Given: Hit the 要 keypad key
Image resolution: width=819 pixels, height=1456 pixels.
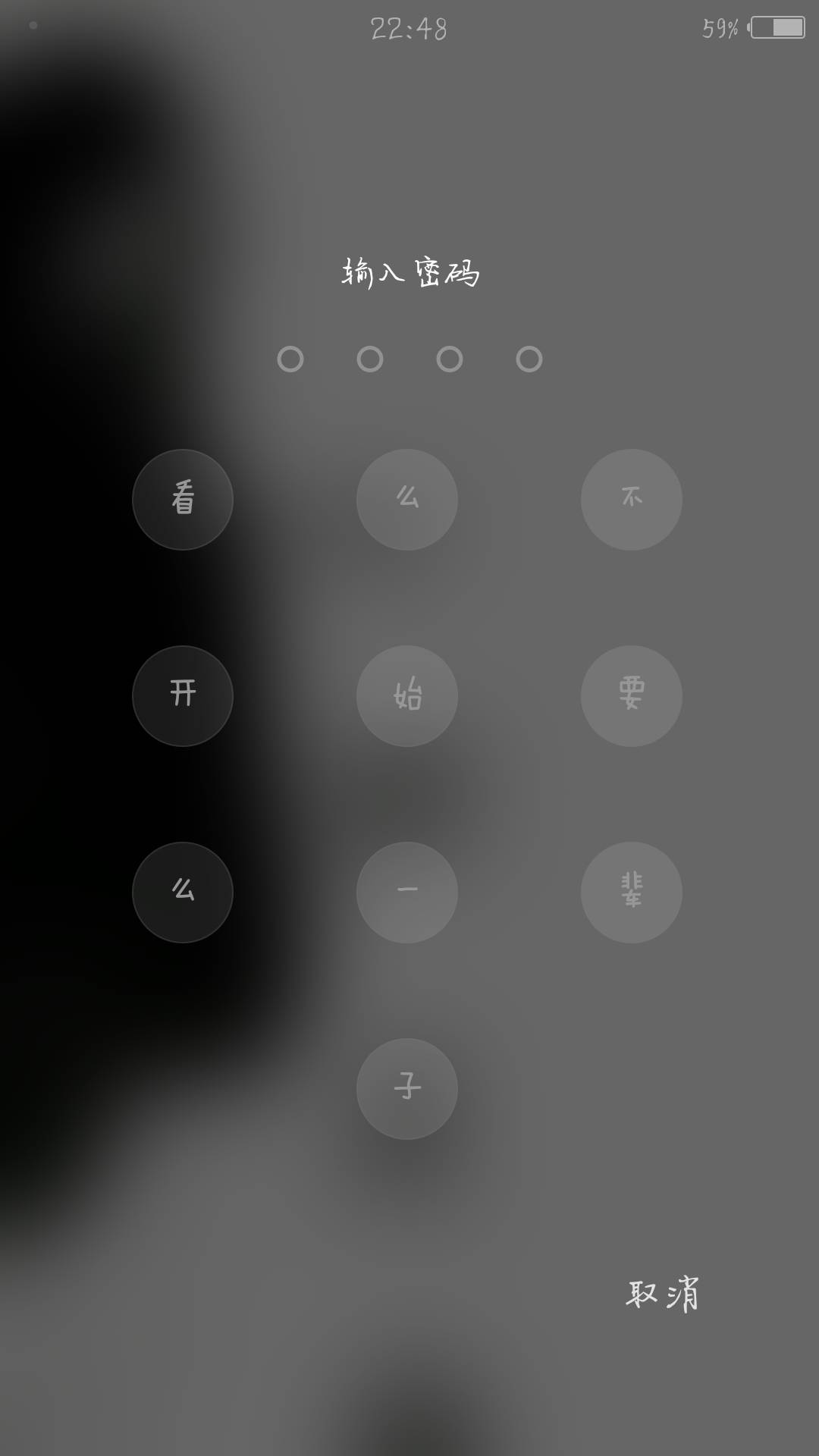Looking at the screenshot, I should click(x=631, y=696).
